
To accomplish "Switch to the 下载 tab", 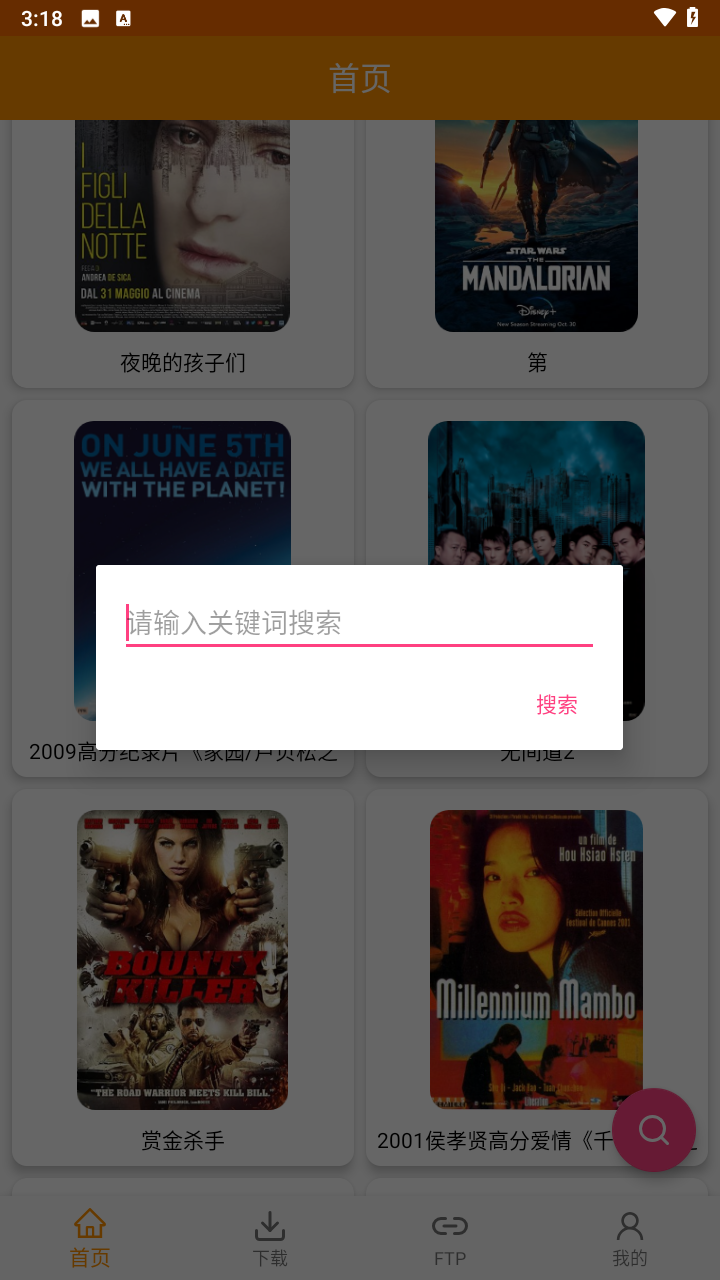I will [269, 1237].
